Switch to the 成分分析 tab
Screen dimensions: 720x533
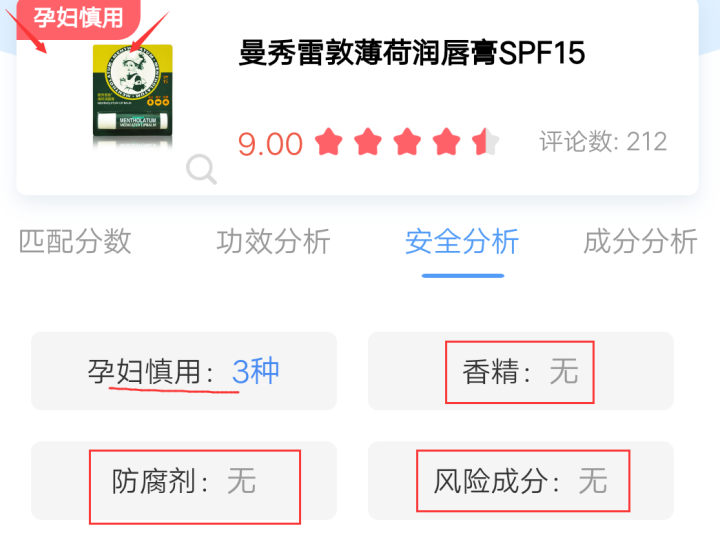(640, 241)
